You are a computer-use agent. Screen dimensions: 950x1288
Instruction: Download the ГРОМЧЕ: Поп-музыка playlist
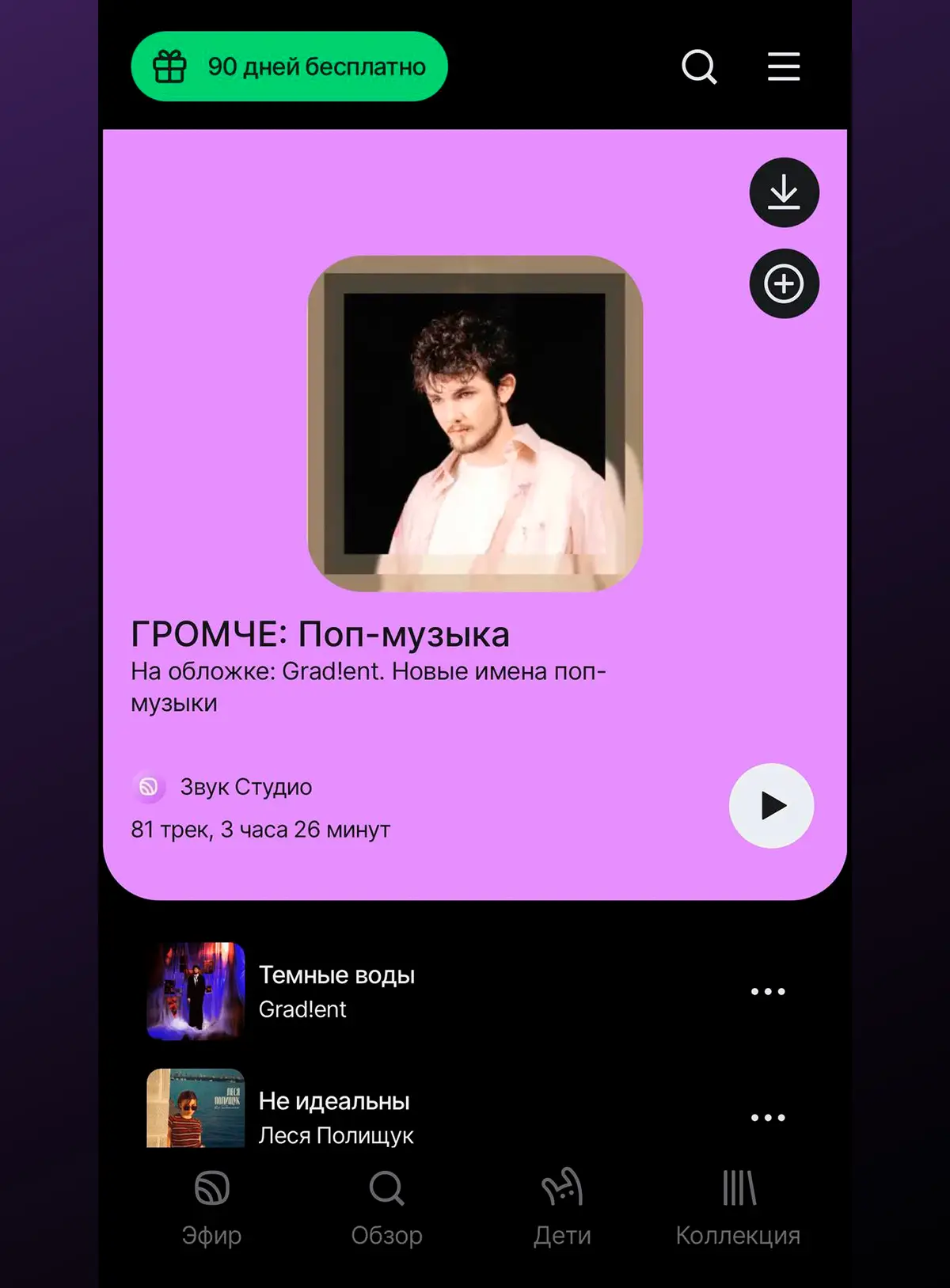click(784, 192)
